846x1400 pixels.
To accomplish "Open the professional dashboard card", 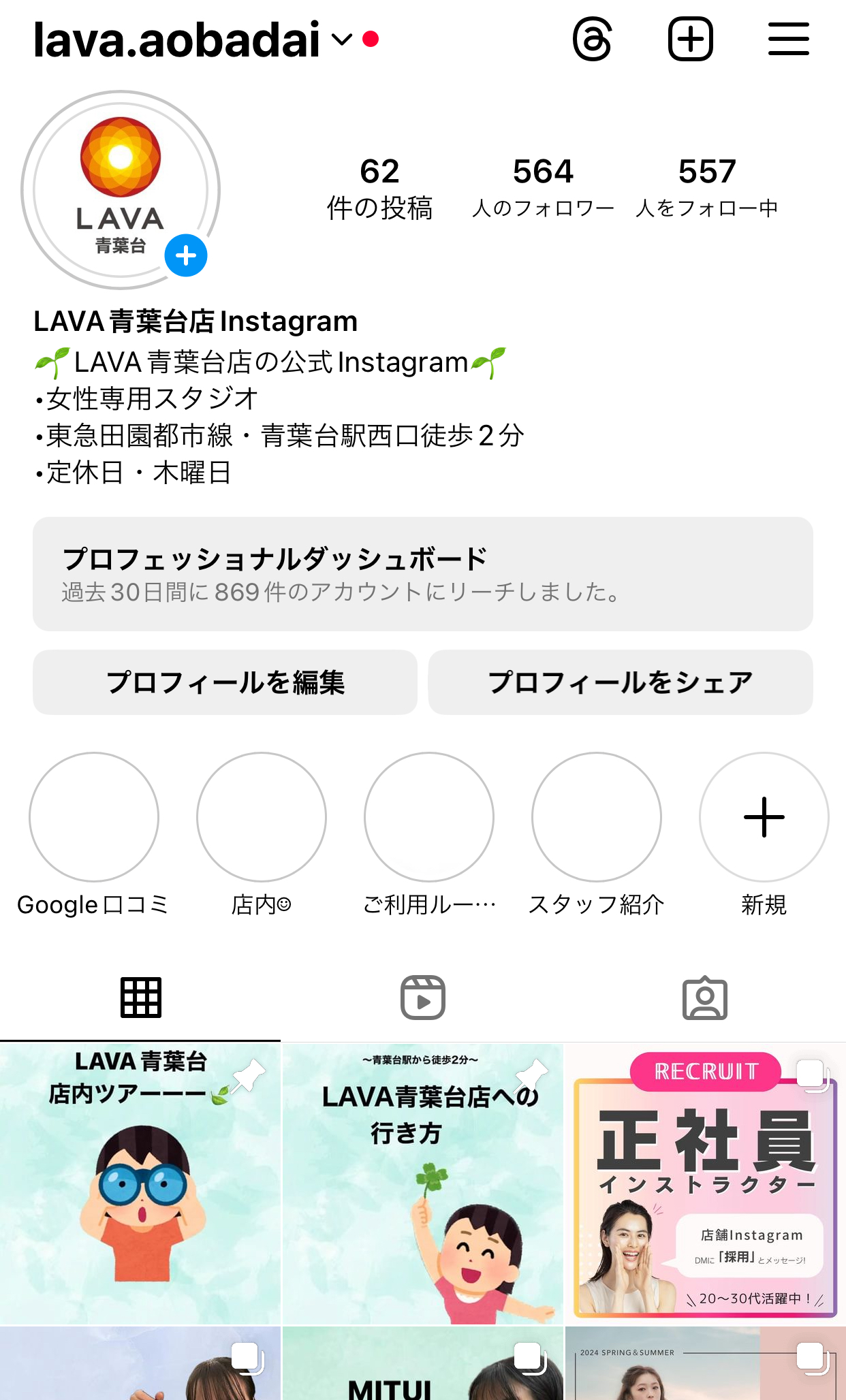I will pos(422,574).
